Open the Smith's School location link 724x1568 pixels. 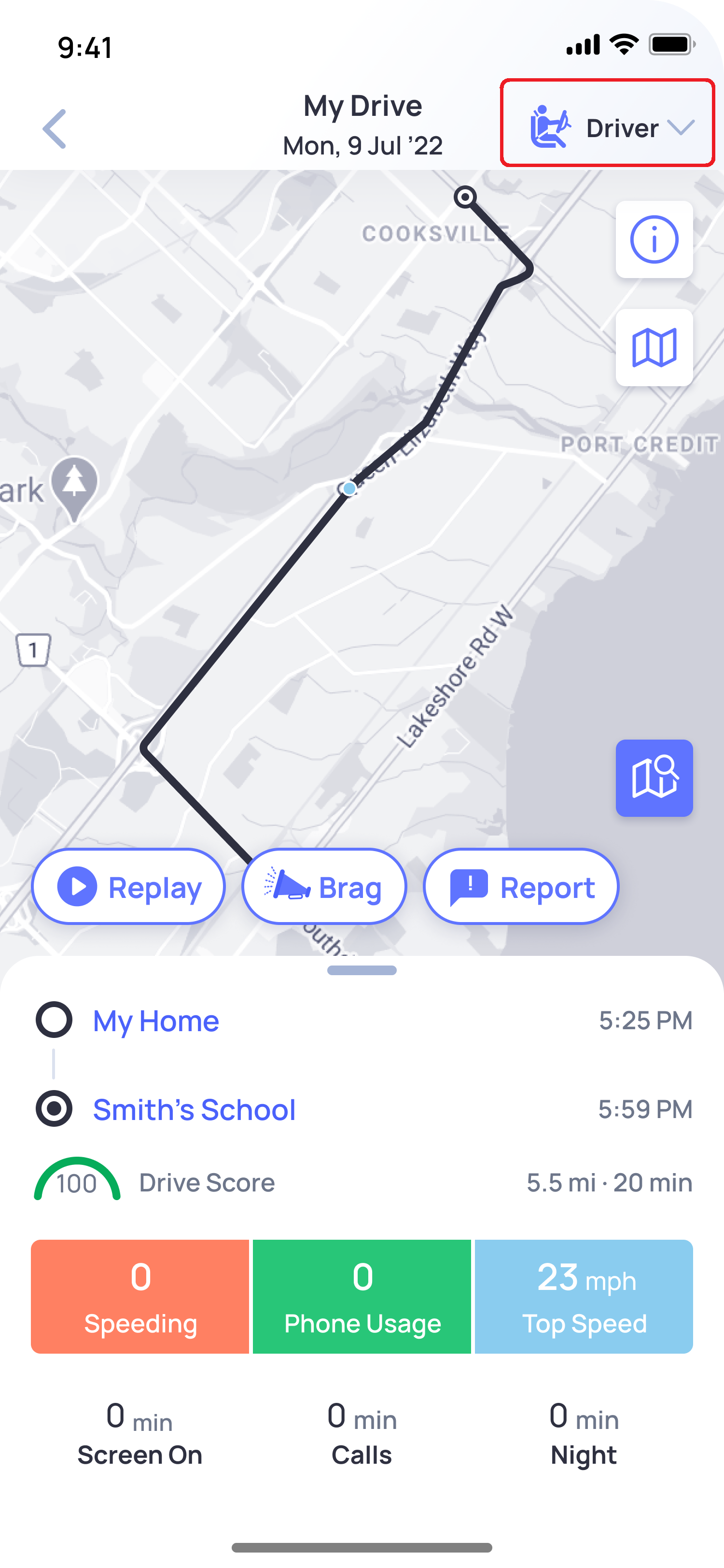pos(194,1109)
